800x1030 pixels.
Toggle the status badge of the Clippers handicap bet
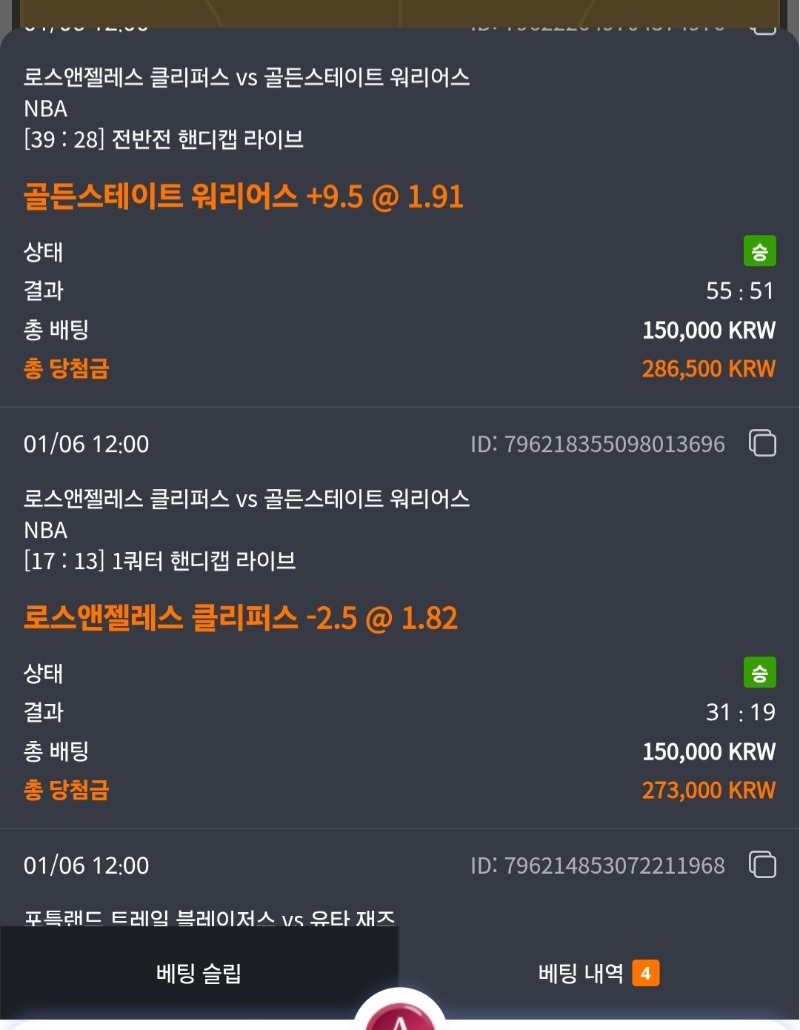[760, 673]
